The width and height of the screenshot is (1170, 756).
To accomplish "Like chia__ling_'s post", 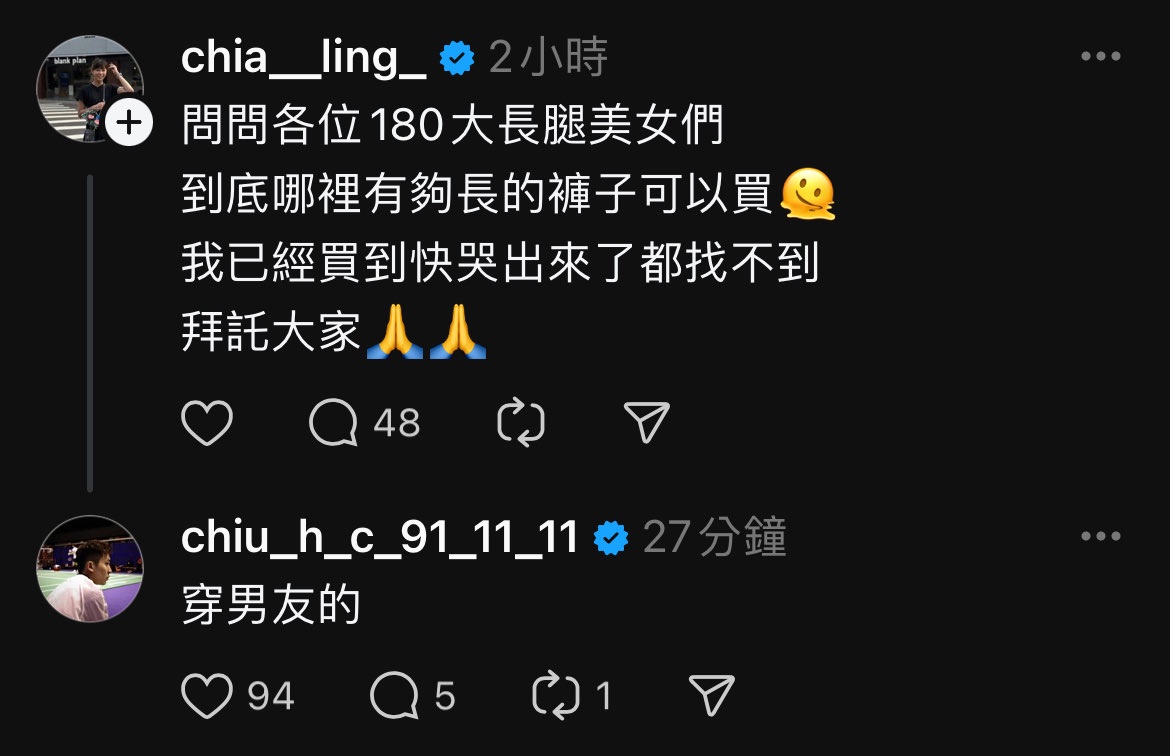I will tap(207, 424).
